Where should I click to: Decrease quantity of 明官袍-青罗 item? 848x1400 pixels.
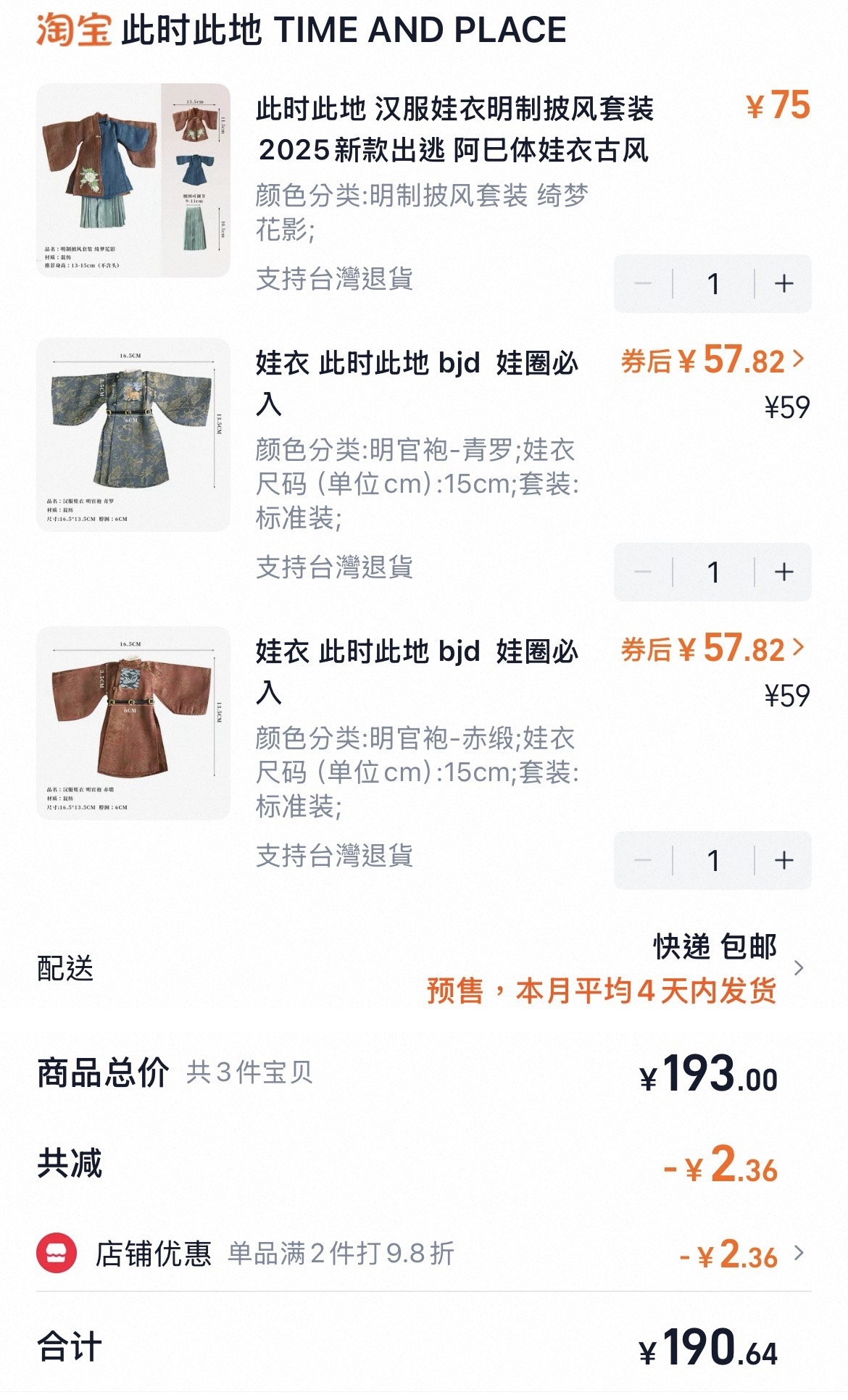[643, 572]
